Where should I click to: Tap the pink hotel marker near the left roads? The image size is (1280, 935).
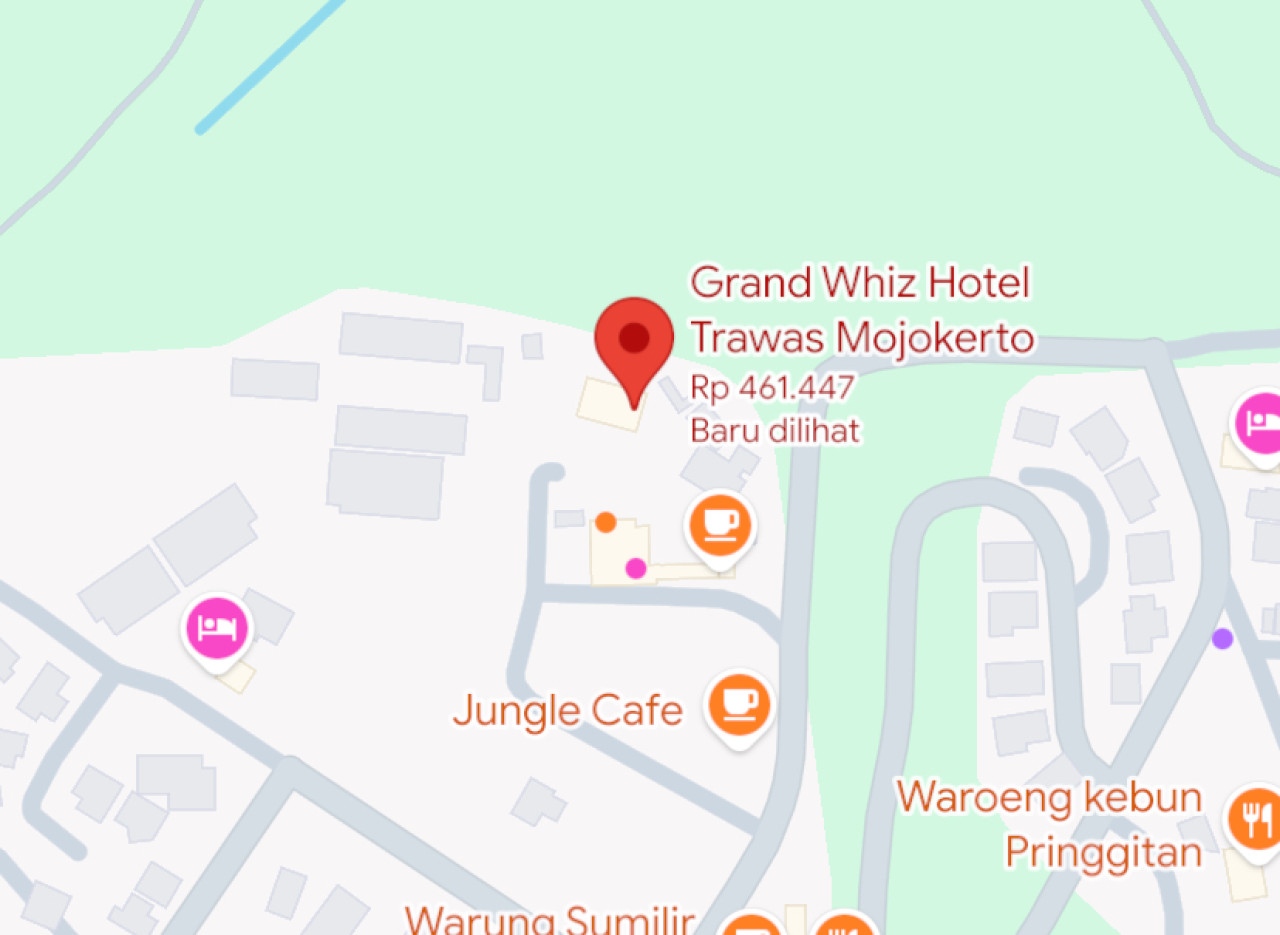click(217, 629)
